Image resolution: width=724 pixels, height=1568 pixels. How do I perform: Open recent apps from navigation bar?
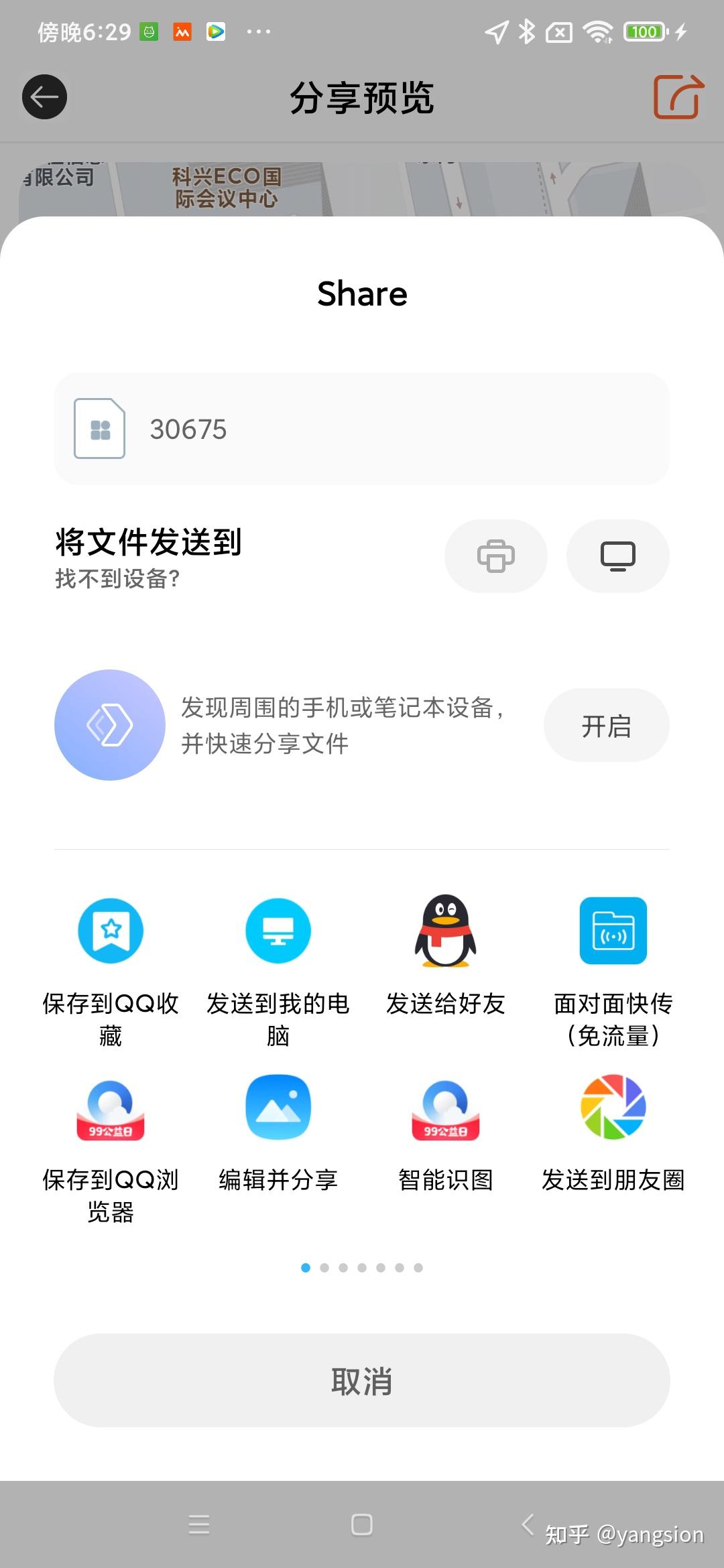click(199, 1524)
